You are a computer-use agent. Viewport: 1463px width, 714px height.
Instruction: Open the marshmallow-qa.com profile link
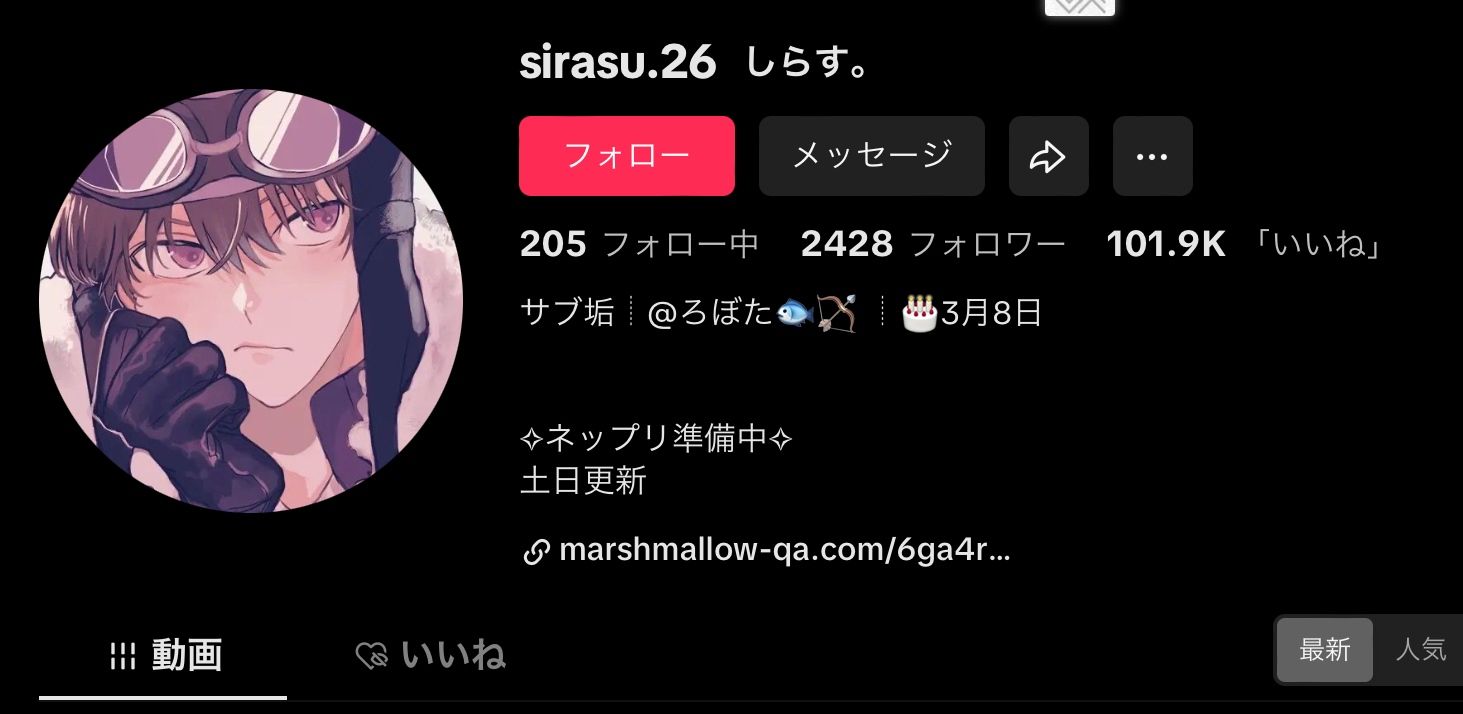pos(784,550)
